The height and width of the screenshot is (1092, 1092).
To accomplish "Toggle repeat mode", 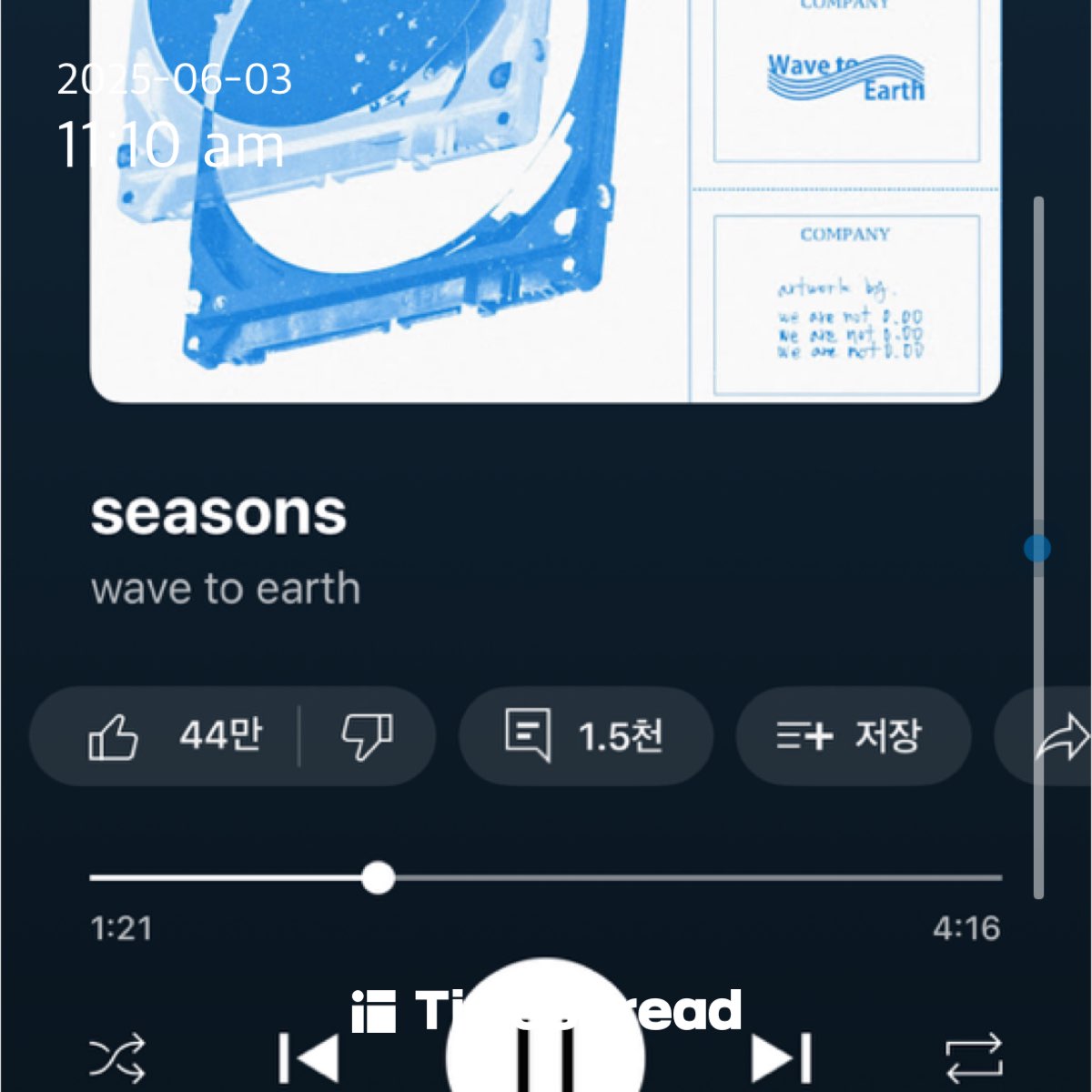I will pos(973,1057).
